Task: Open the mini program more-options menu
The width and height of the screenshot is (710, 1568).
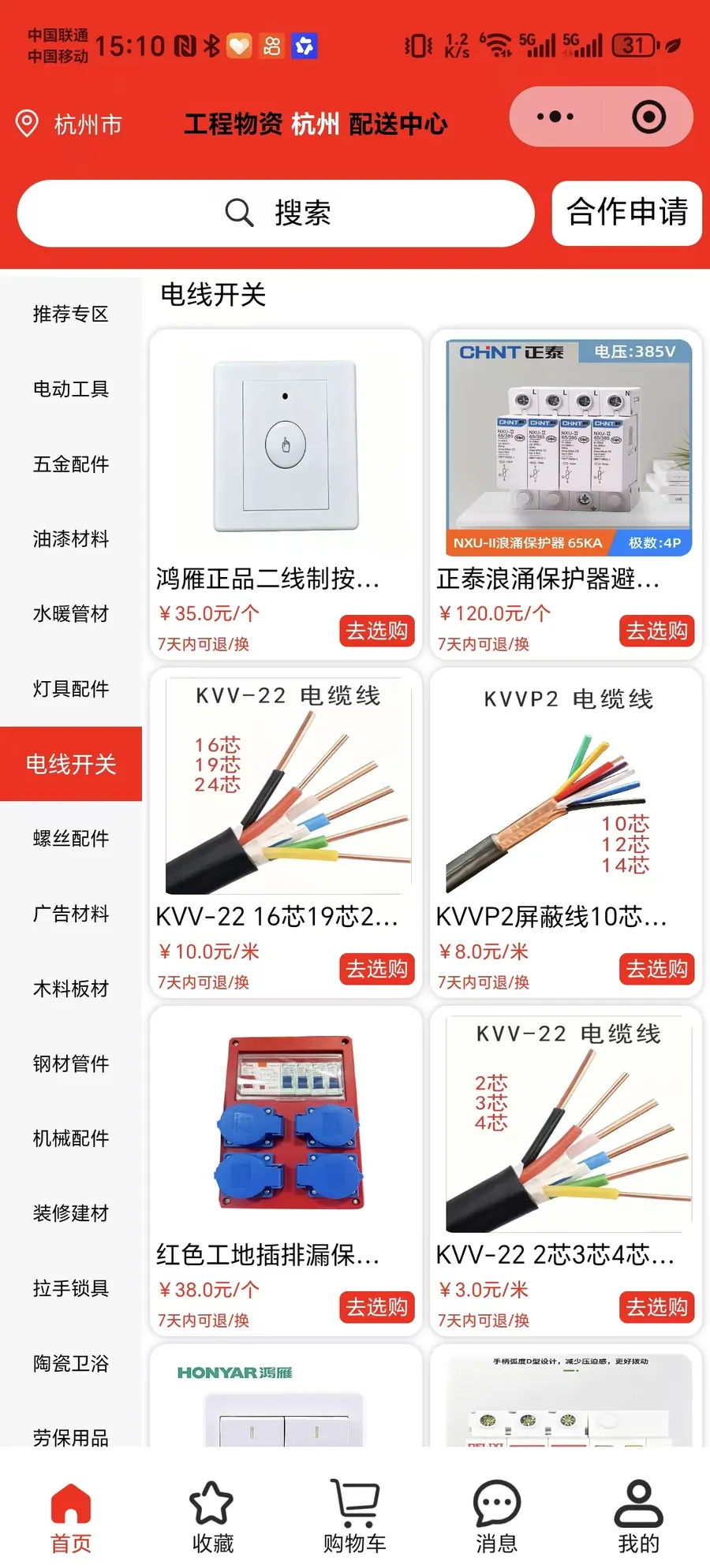Action: [x=555, y=117]
